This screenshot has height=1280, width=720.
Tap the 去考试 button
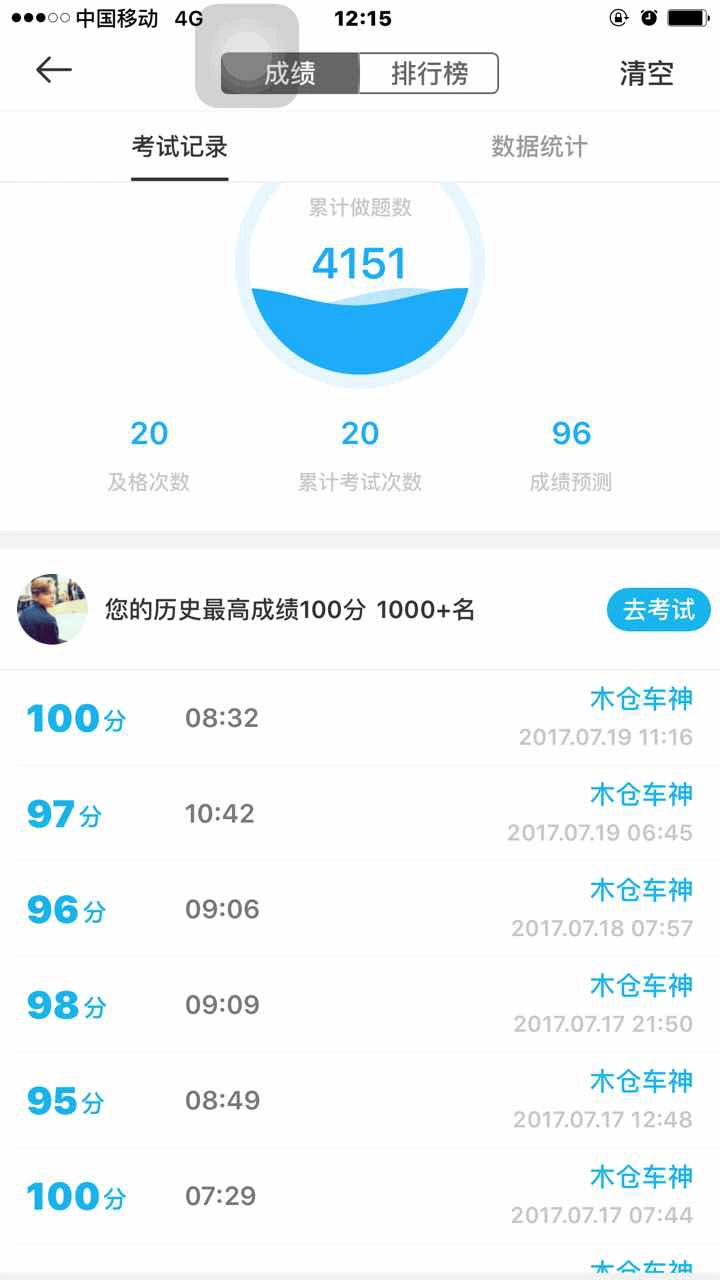point(658,610)
